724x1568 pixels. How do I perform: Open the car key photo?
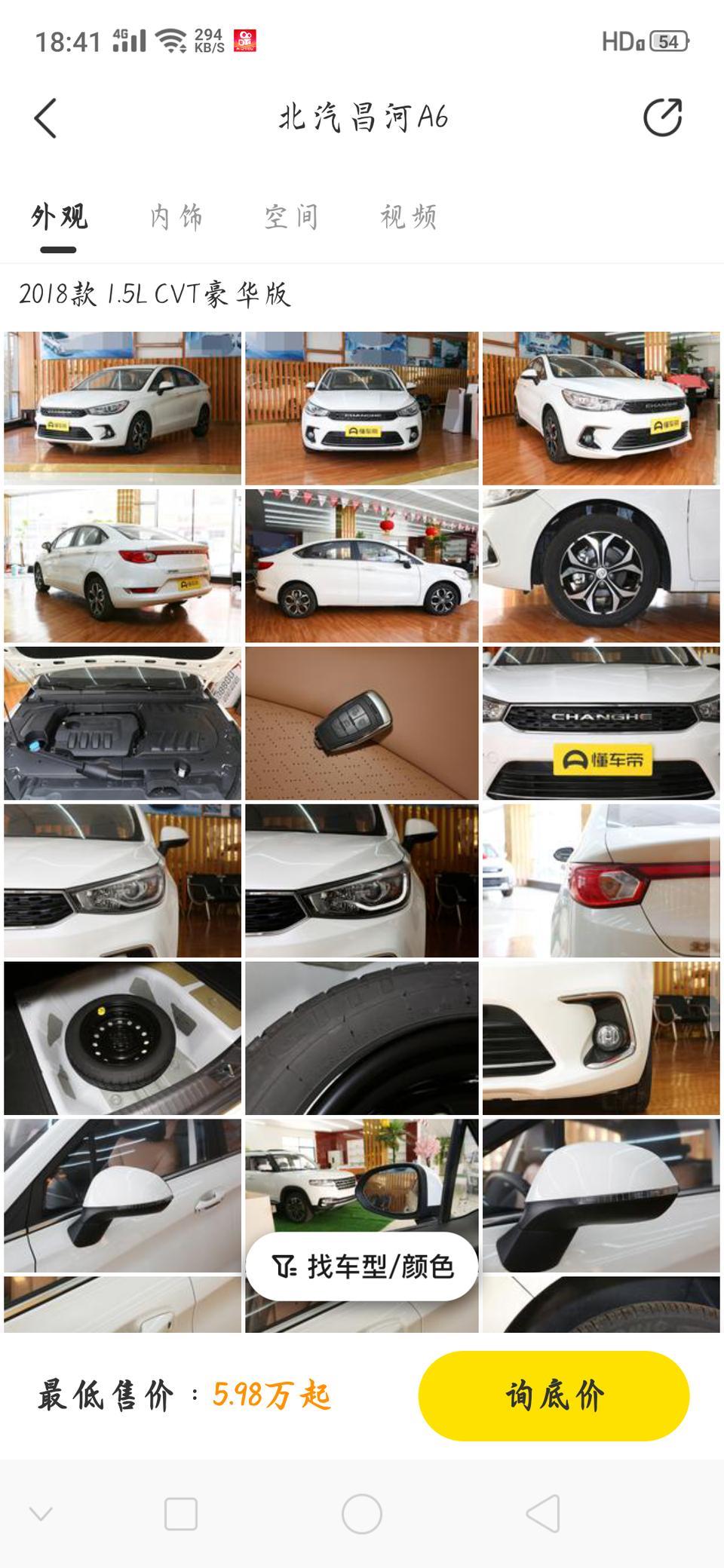[362, 723]
